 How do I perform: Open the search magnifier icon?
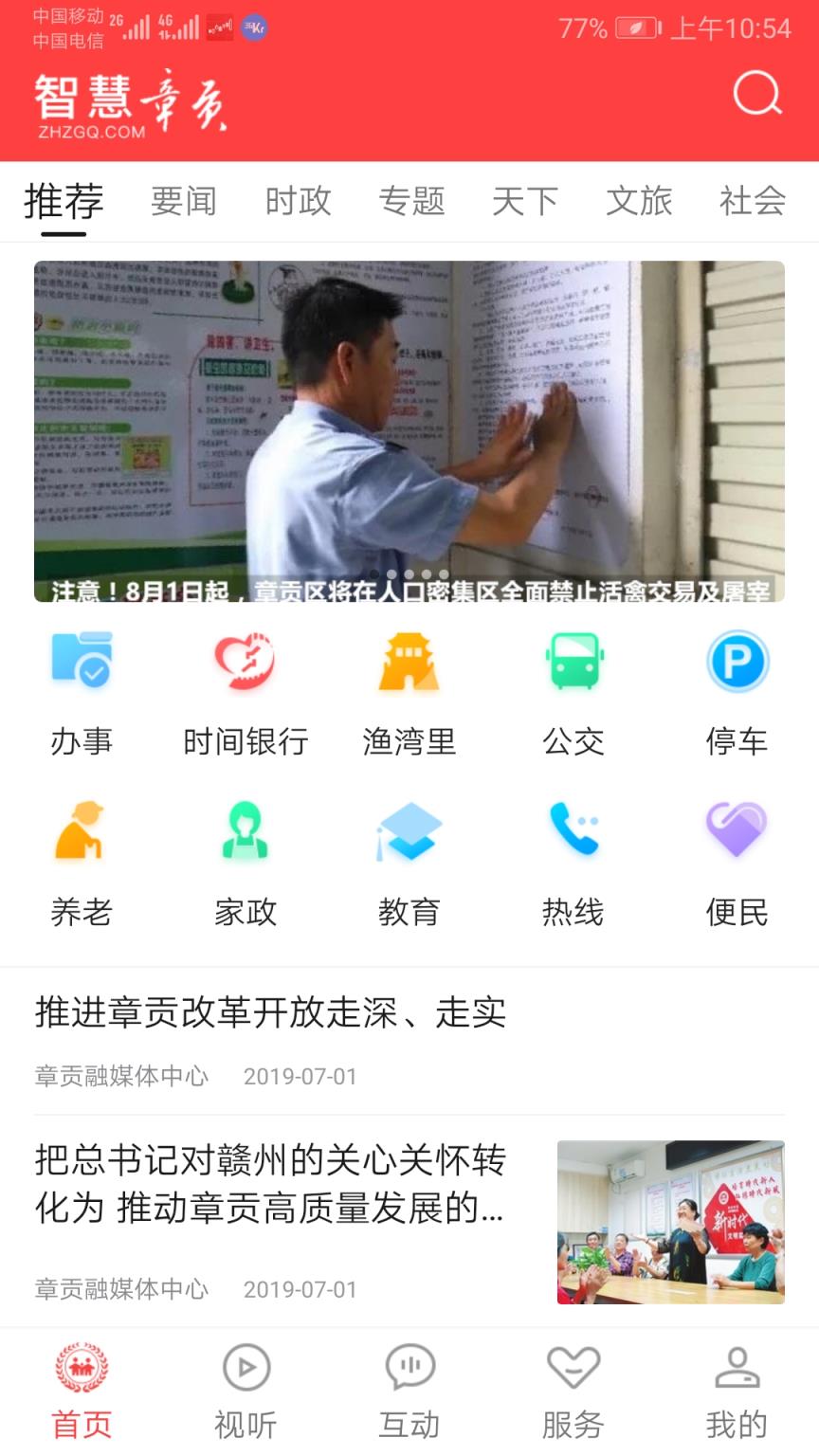[x=755, y=92]
